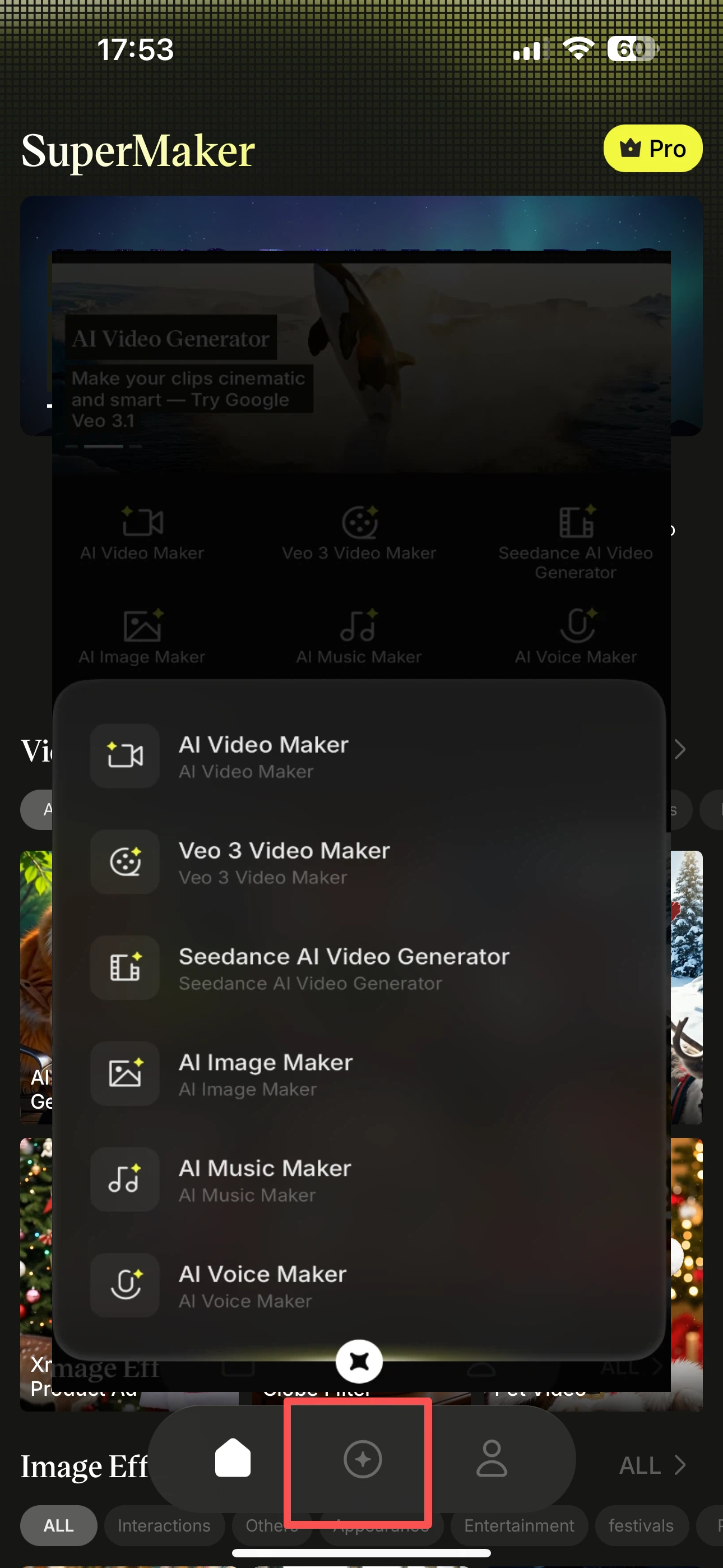The image size is (723, 1568).
Task: Select the ALL image effects chip
Action: pyautogui.click(x=58, y=1525)
